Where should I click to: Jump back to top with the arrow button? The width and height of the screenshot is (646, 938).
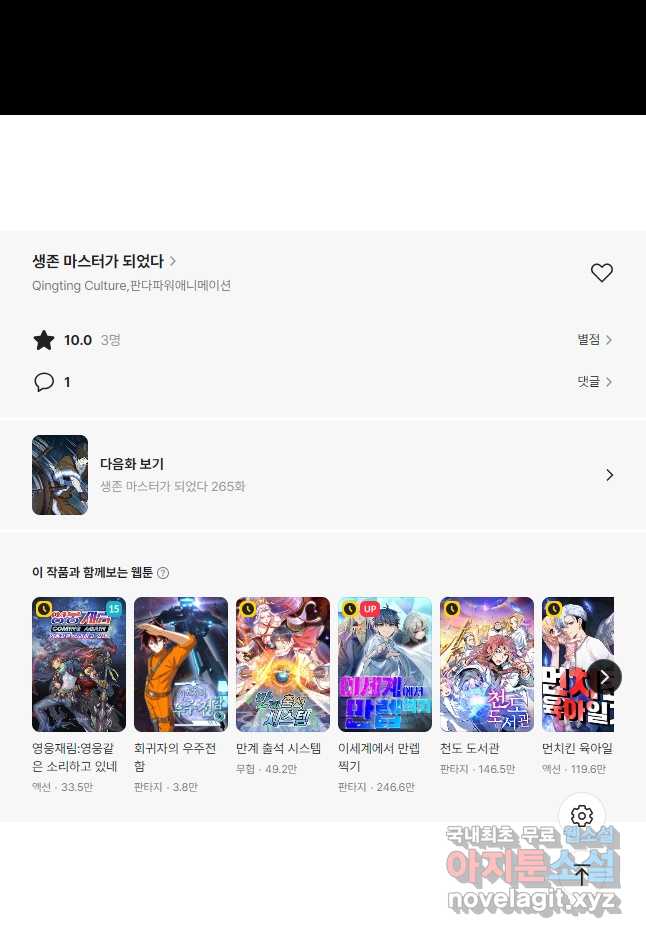point(582,876)
